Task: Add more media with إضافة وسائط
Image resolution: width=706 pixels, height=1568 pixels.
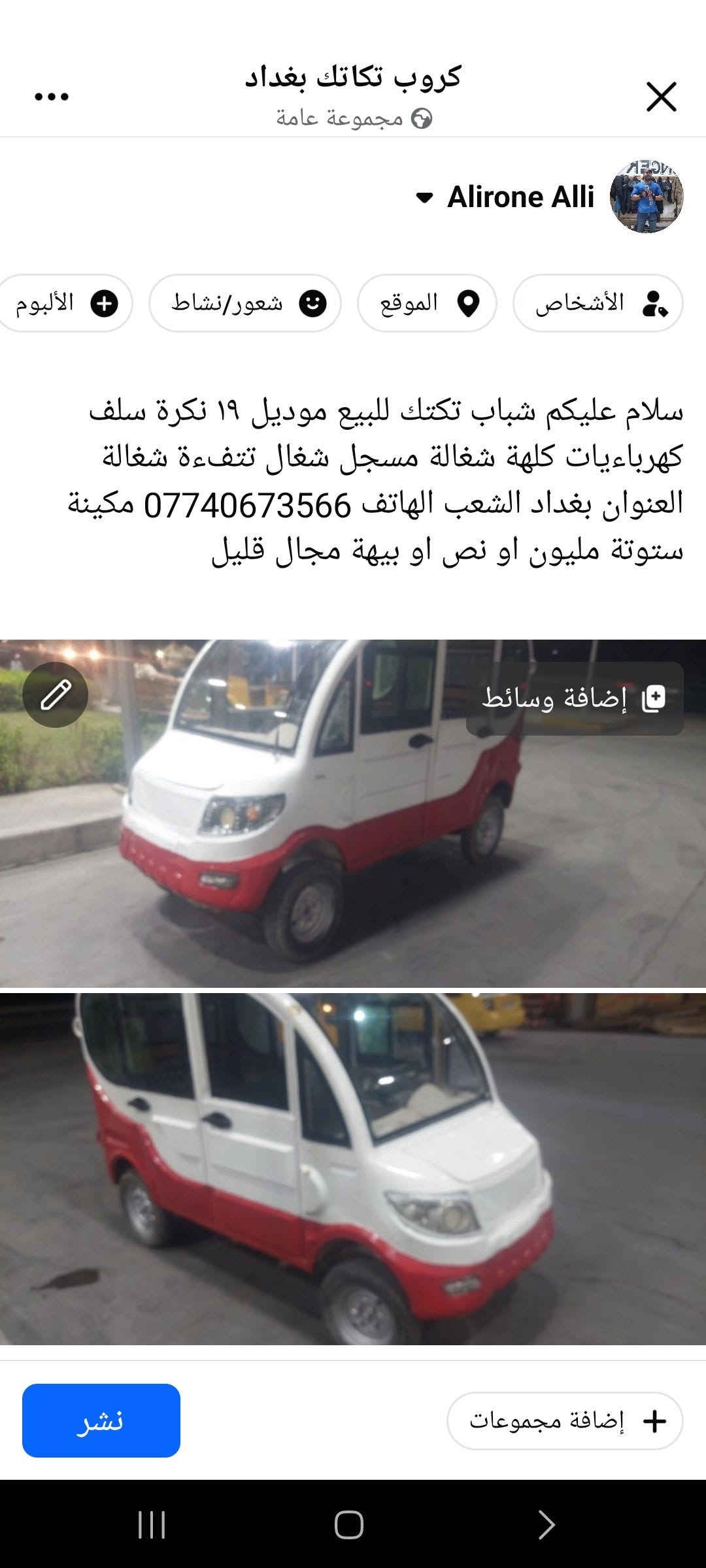Action: [x=575, y=698]
